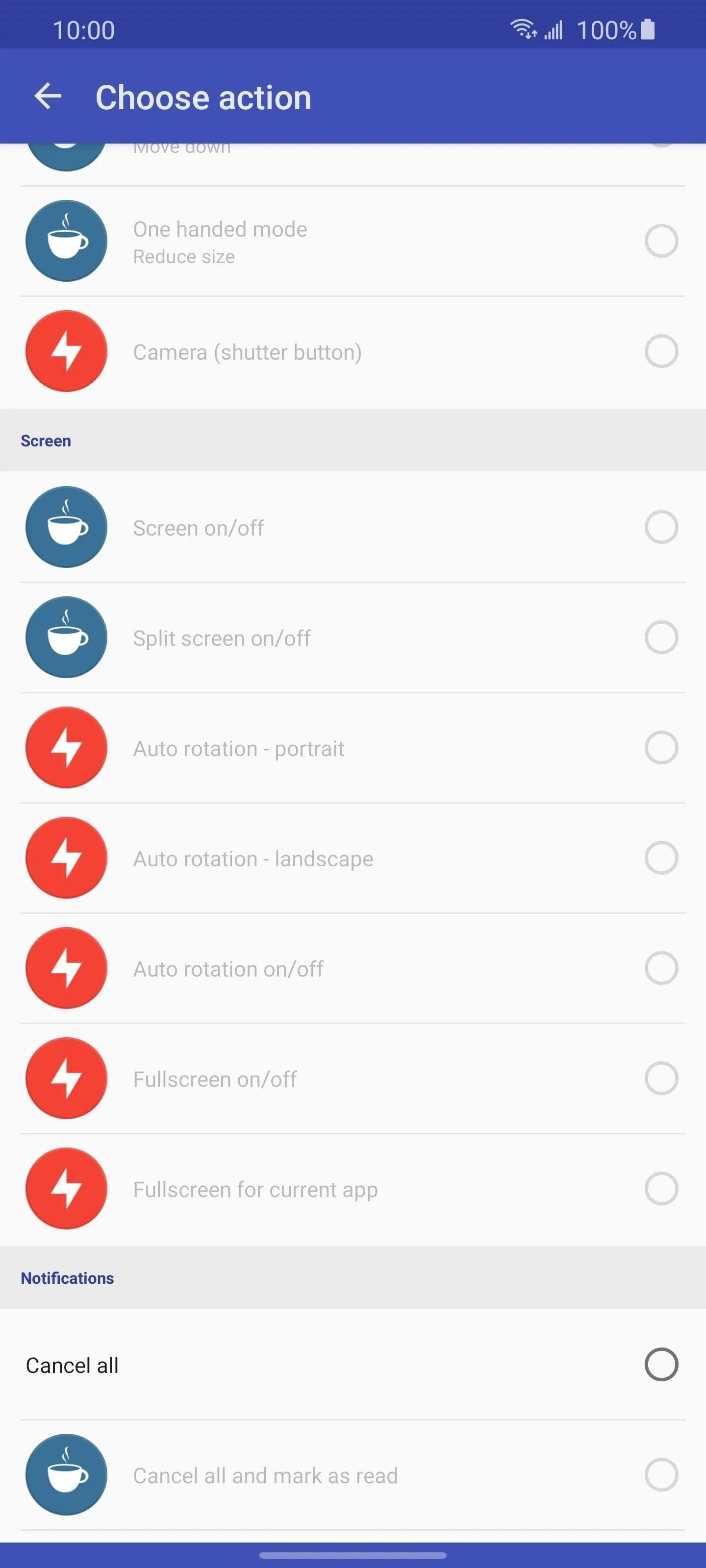
Task: Choose Cancel all and mark as read
Action: 353,1475
